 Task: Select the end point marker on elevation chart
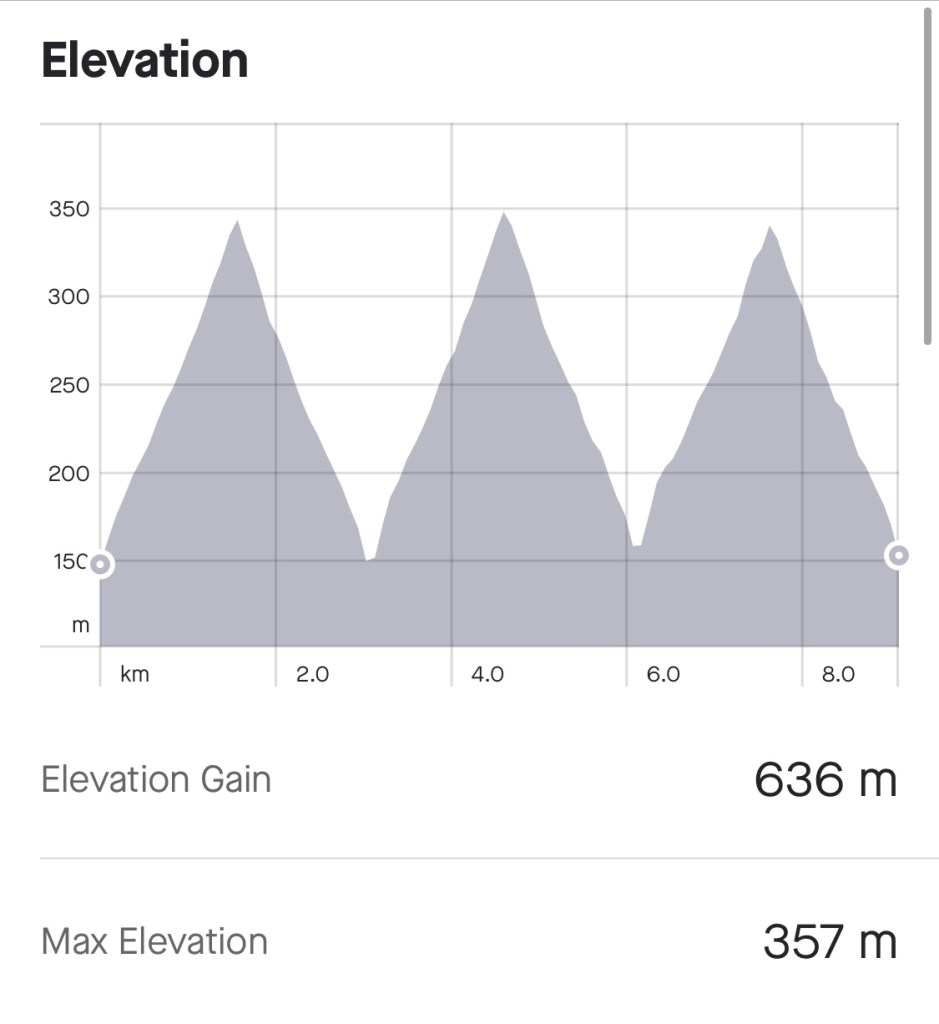tap(898, 555)
